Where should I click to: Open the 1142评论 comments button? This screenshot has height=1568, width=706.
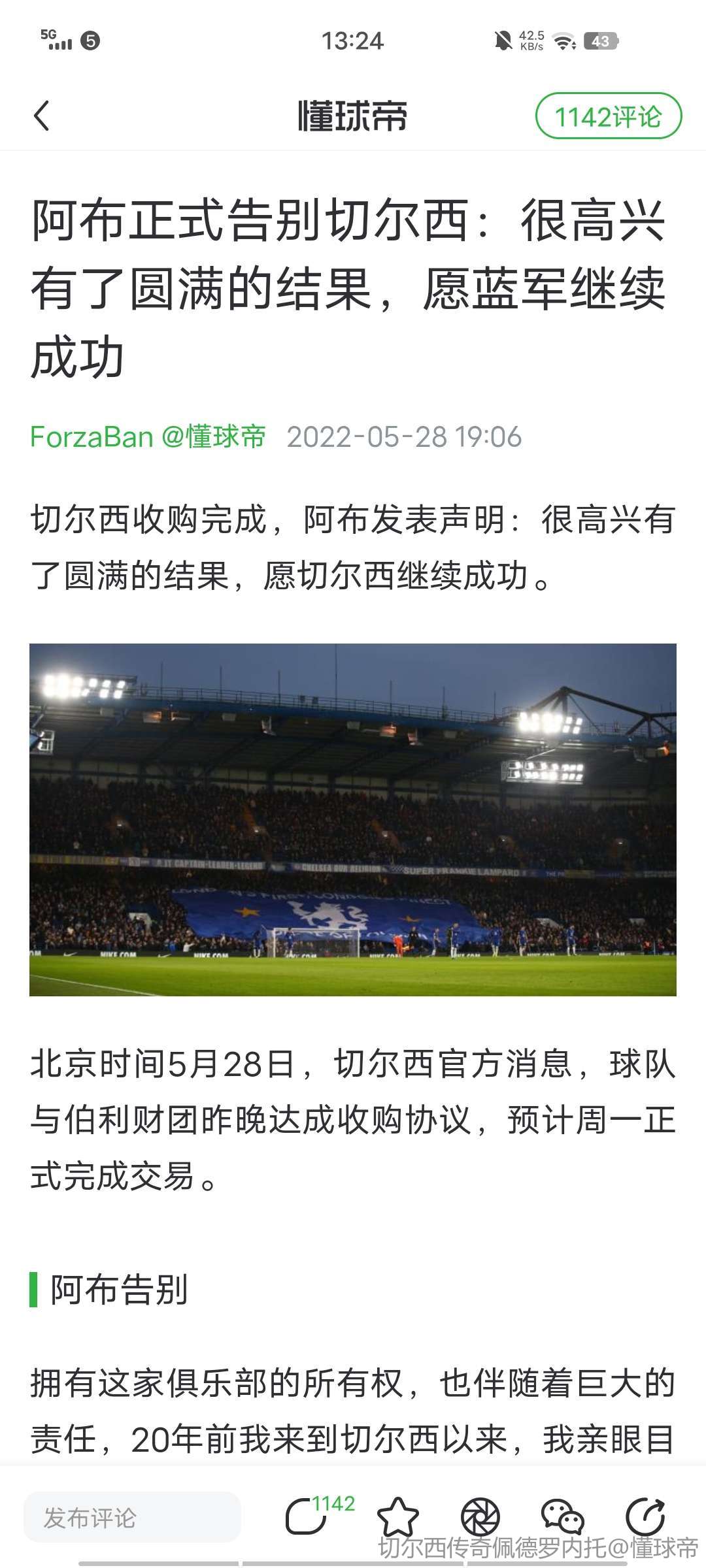point(608,116)
